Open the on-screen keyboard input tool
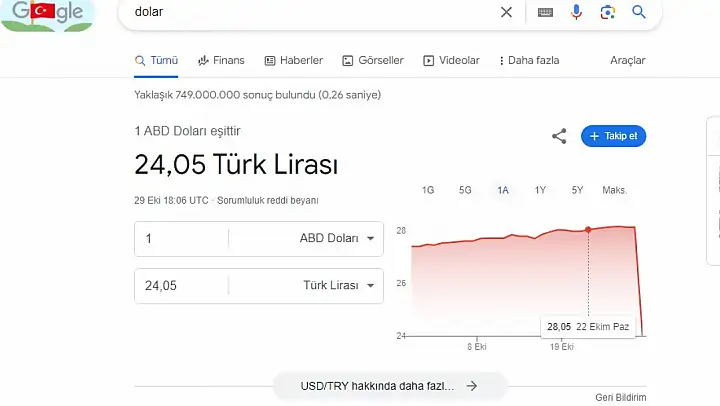This screenshot has height=406, width=720. (545, 13)
